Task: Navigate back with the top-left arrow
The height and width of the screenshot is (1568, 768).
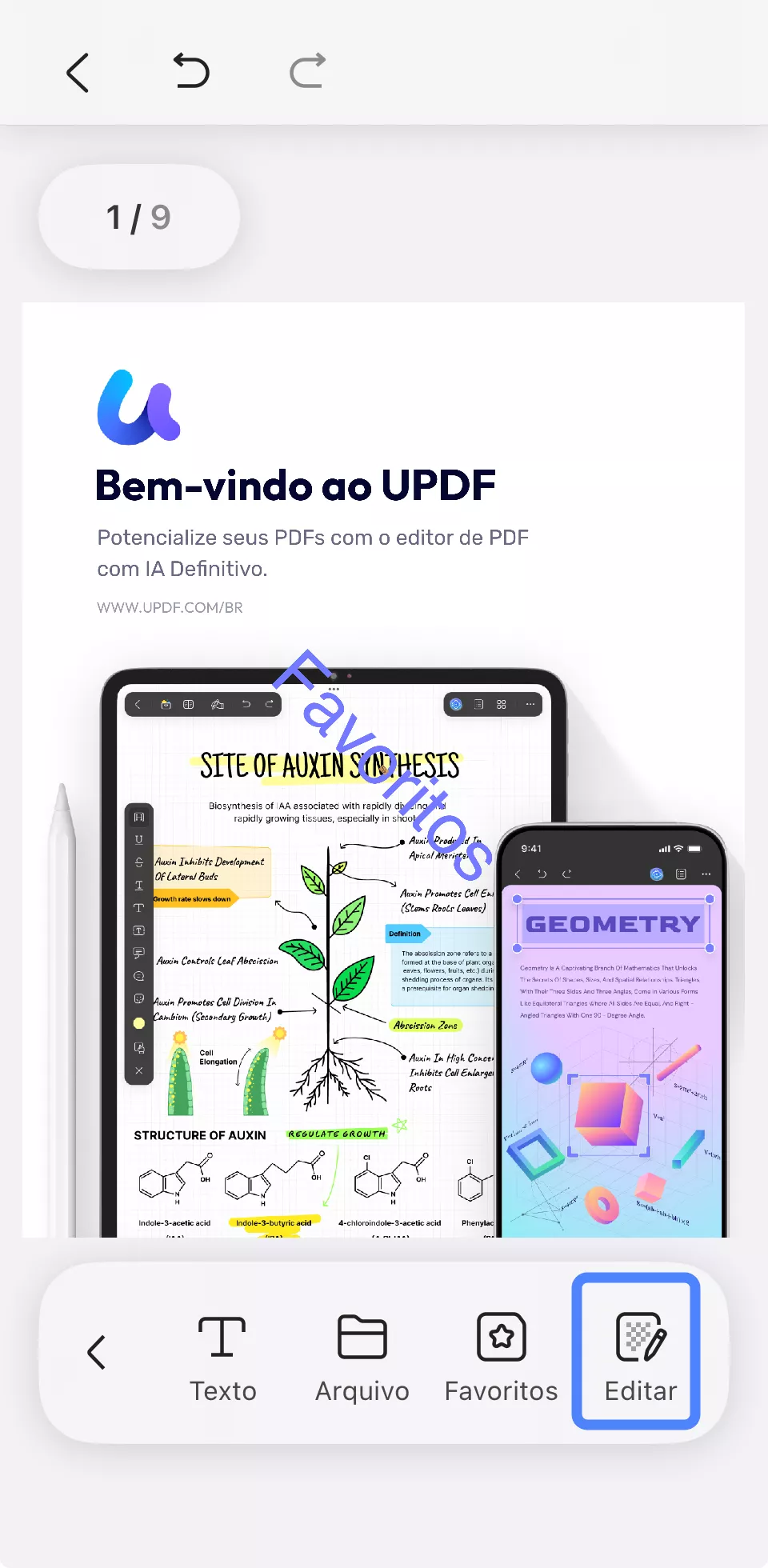Action: (x=78, y=72)
